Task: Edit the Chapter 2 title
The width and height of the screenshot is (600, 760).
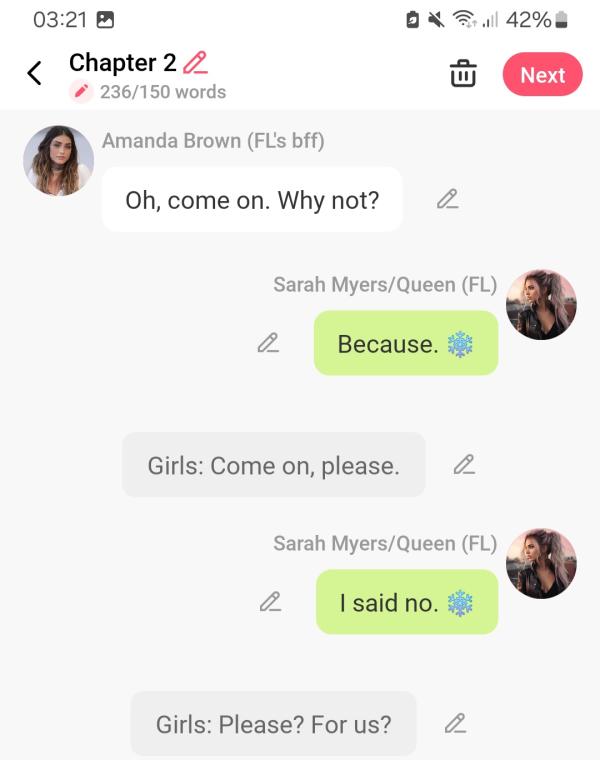Action: [x=195, y=62]
